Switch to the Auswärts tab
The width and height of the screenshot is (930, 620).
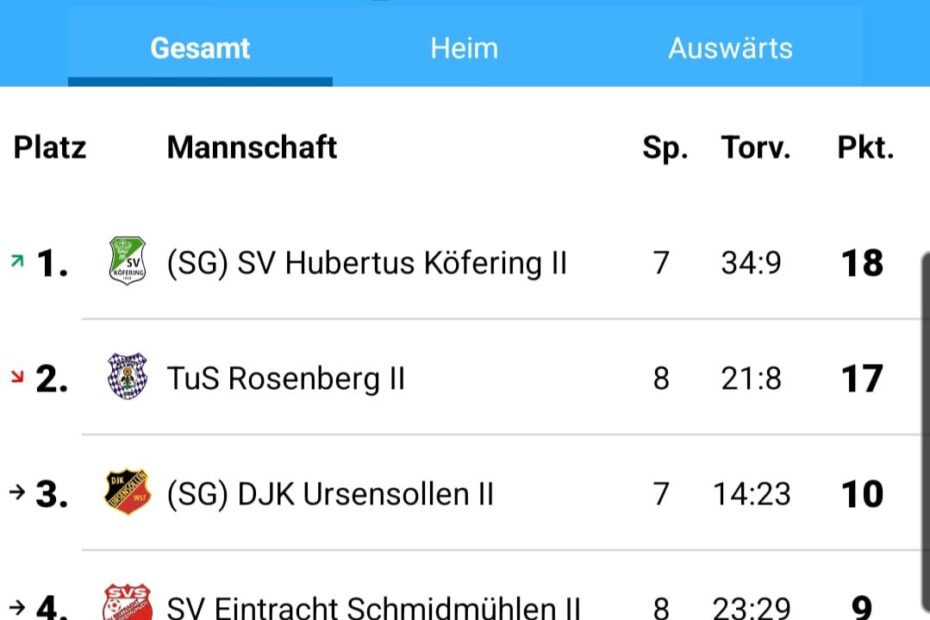click(x=730, y=48)
